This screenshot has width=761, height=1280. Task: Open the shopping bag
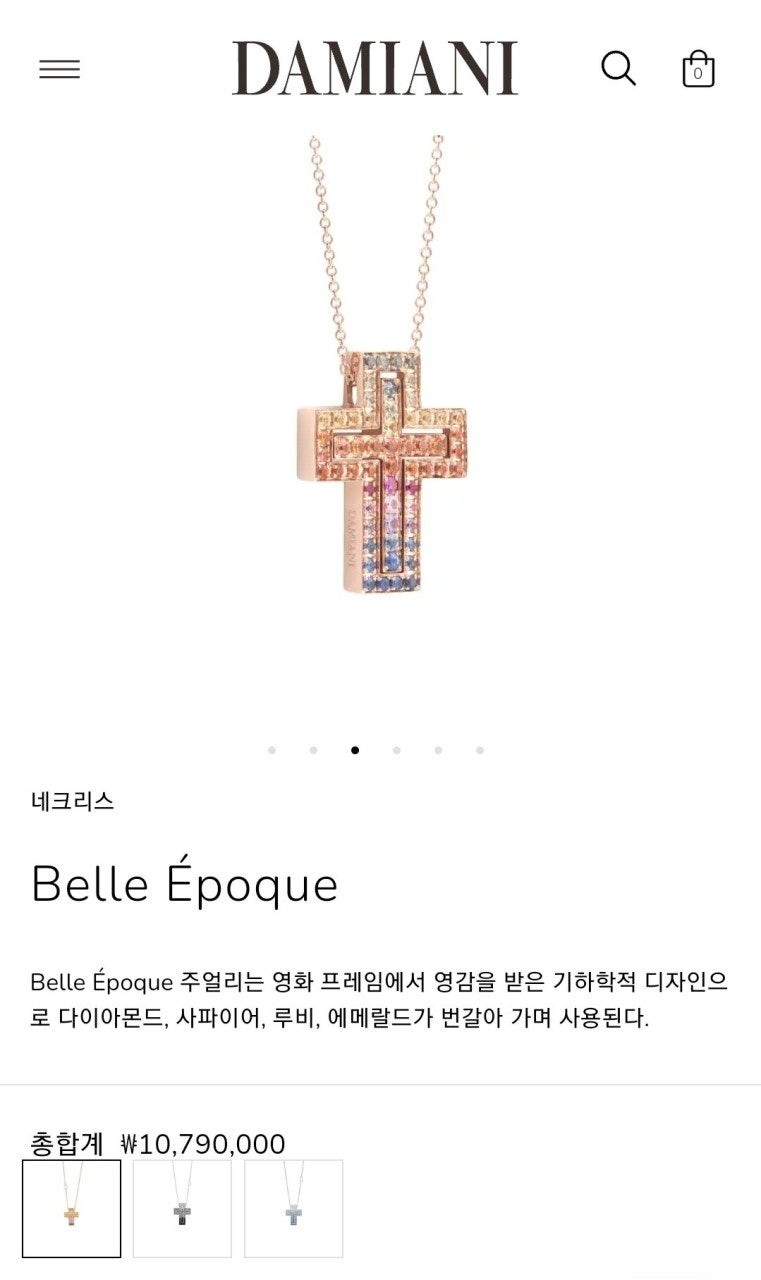[698, 69]
